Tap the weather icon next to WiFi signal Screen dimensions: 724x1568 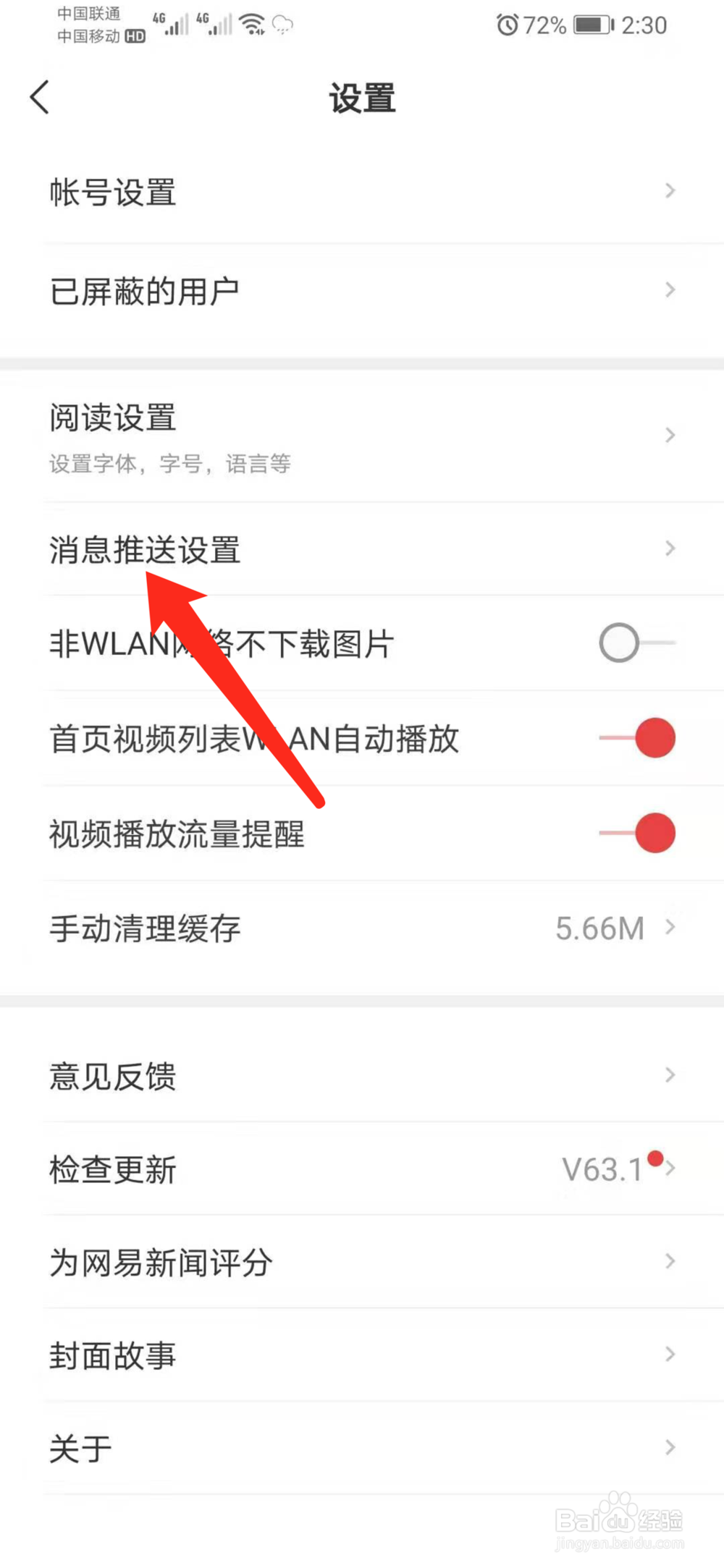pos(284,25)
